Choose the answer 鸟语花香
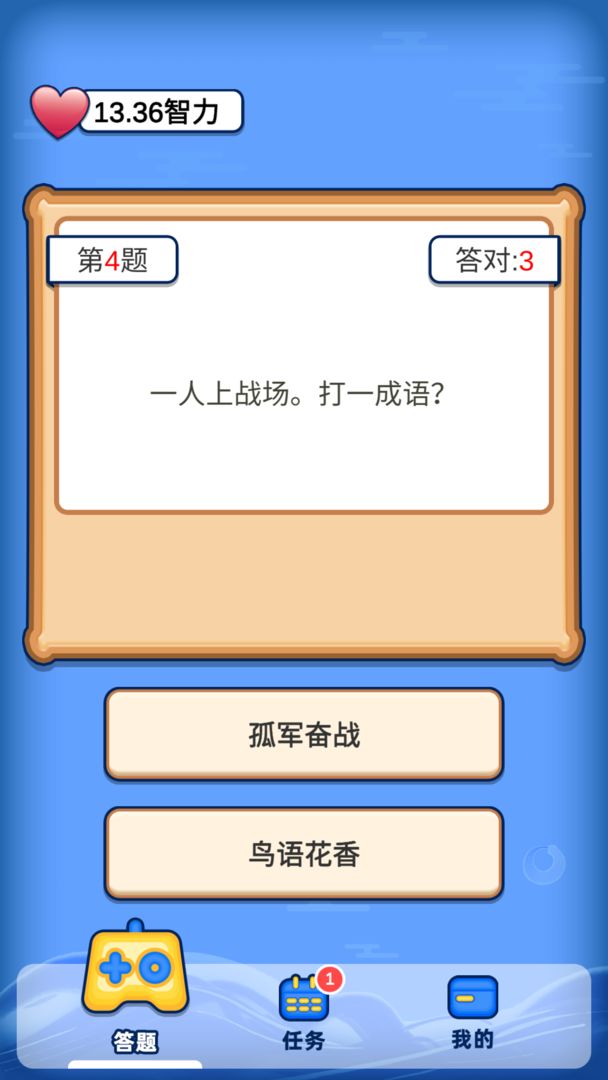Screen dimensions: 608x1080 click(x=304, y=853)
